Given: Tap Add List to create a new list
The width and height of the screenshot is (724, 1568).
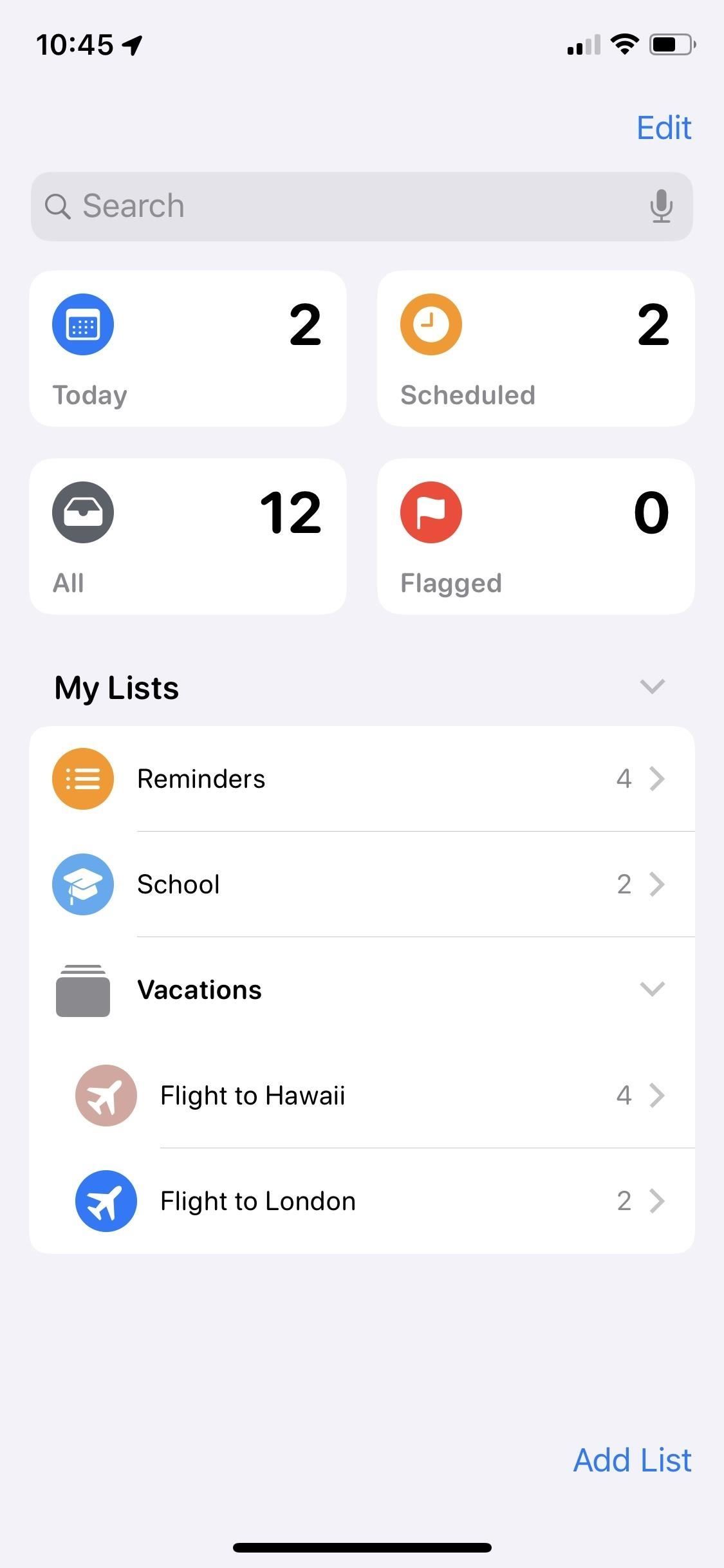Looking at the screenshot, I should pos(631,1459).
